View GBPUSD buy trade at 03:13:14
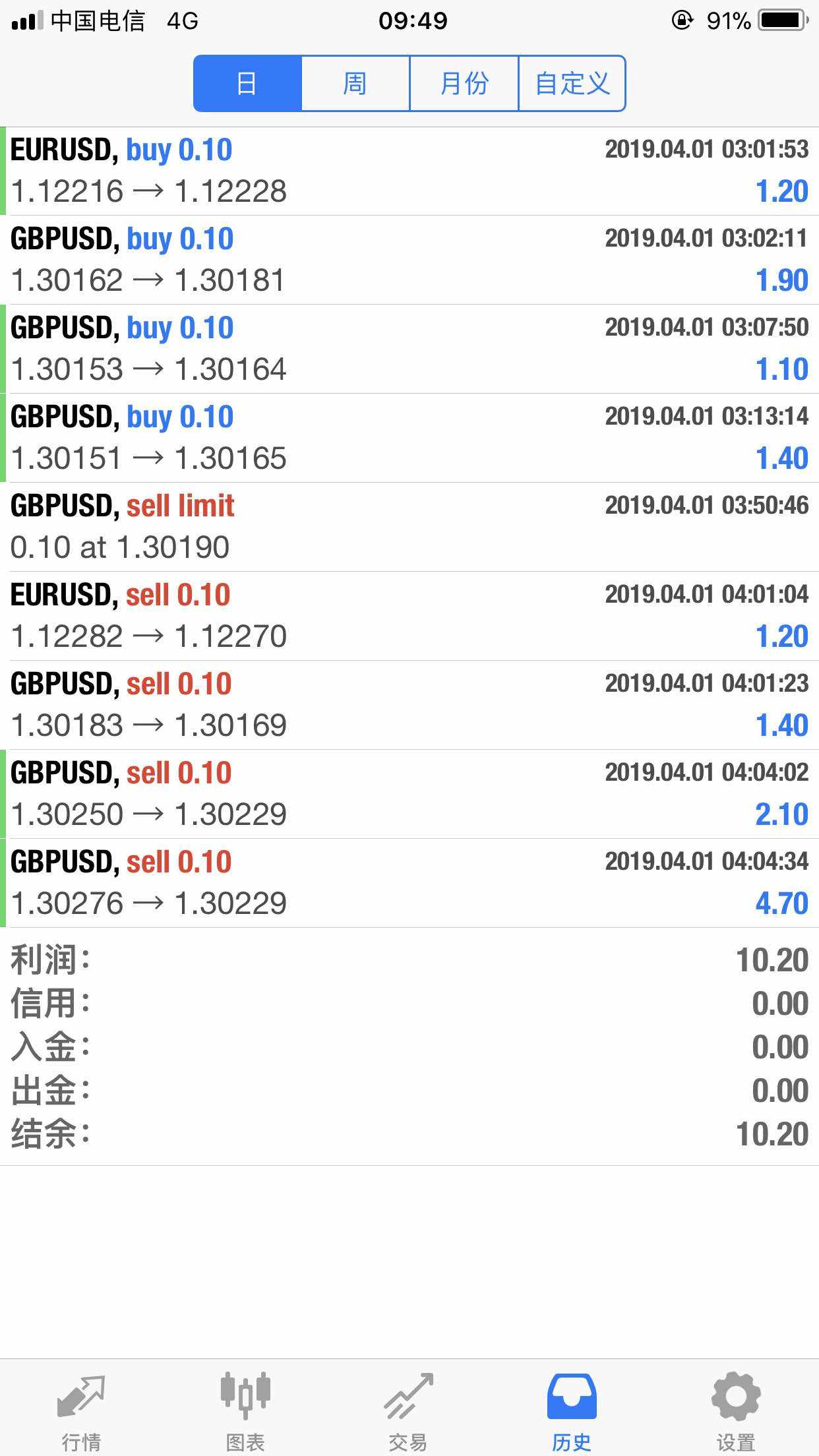 click(409, 438)
